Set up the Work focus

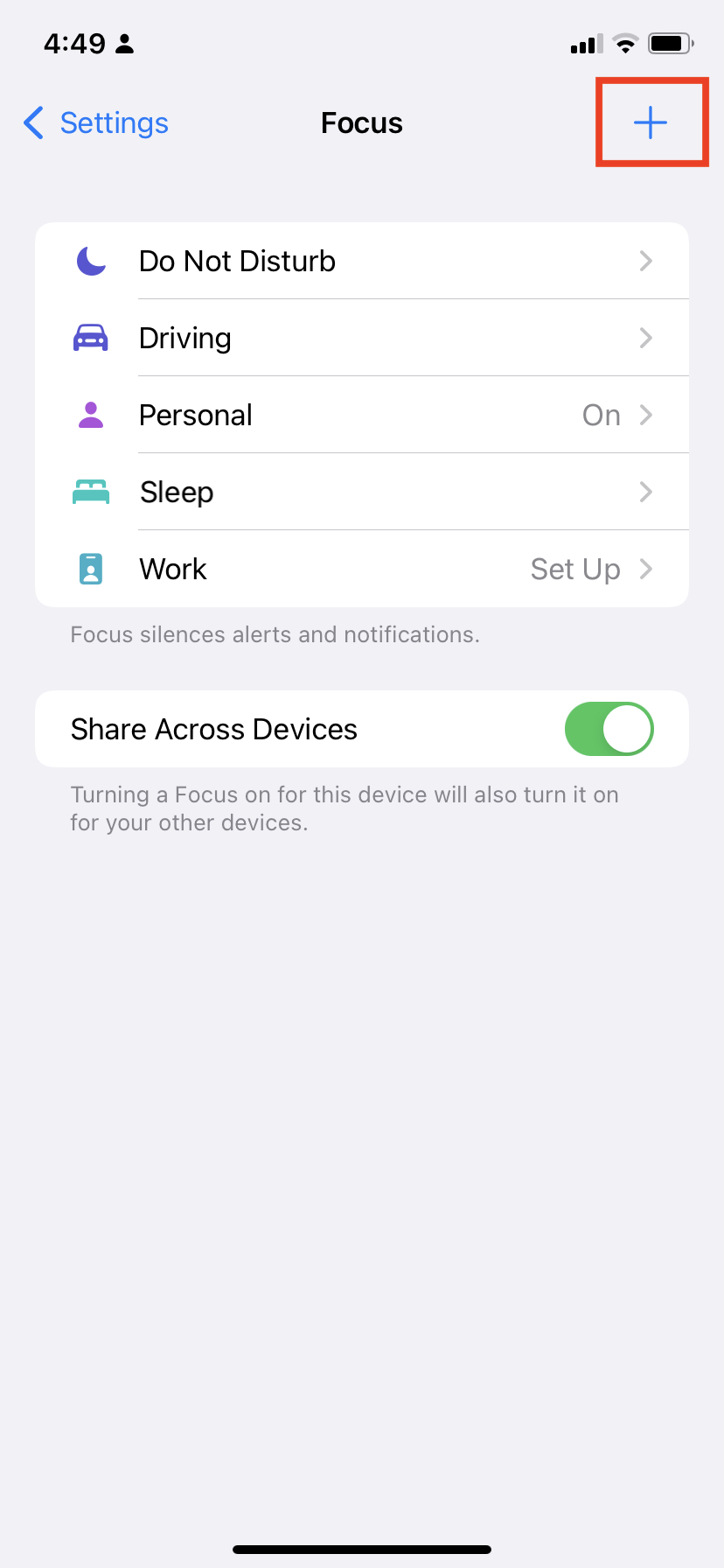coord(362,569)
